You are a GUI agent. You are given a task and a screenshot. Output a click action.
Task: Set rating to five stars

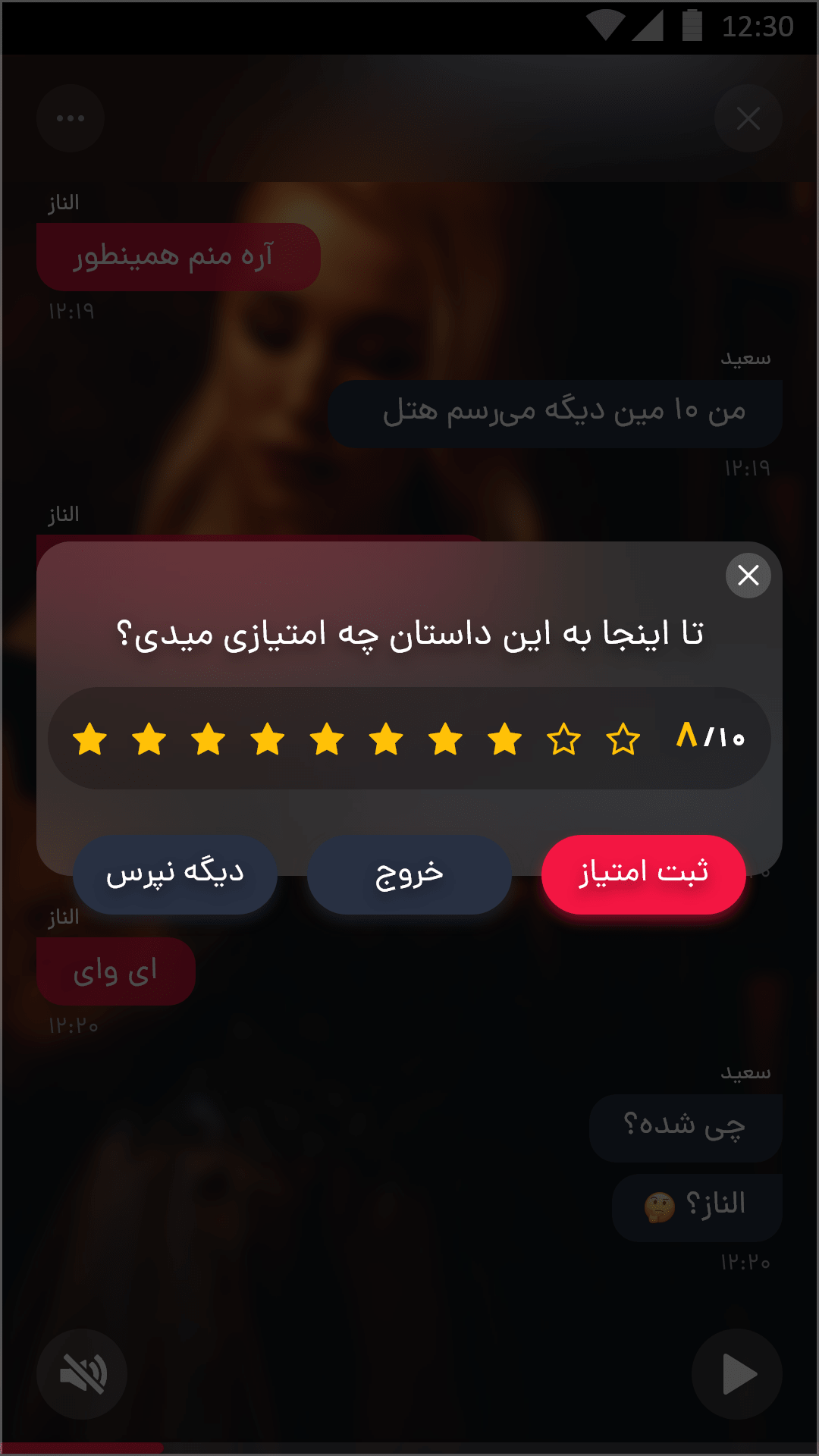[x=327, y=739]
